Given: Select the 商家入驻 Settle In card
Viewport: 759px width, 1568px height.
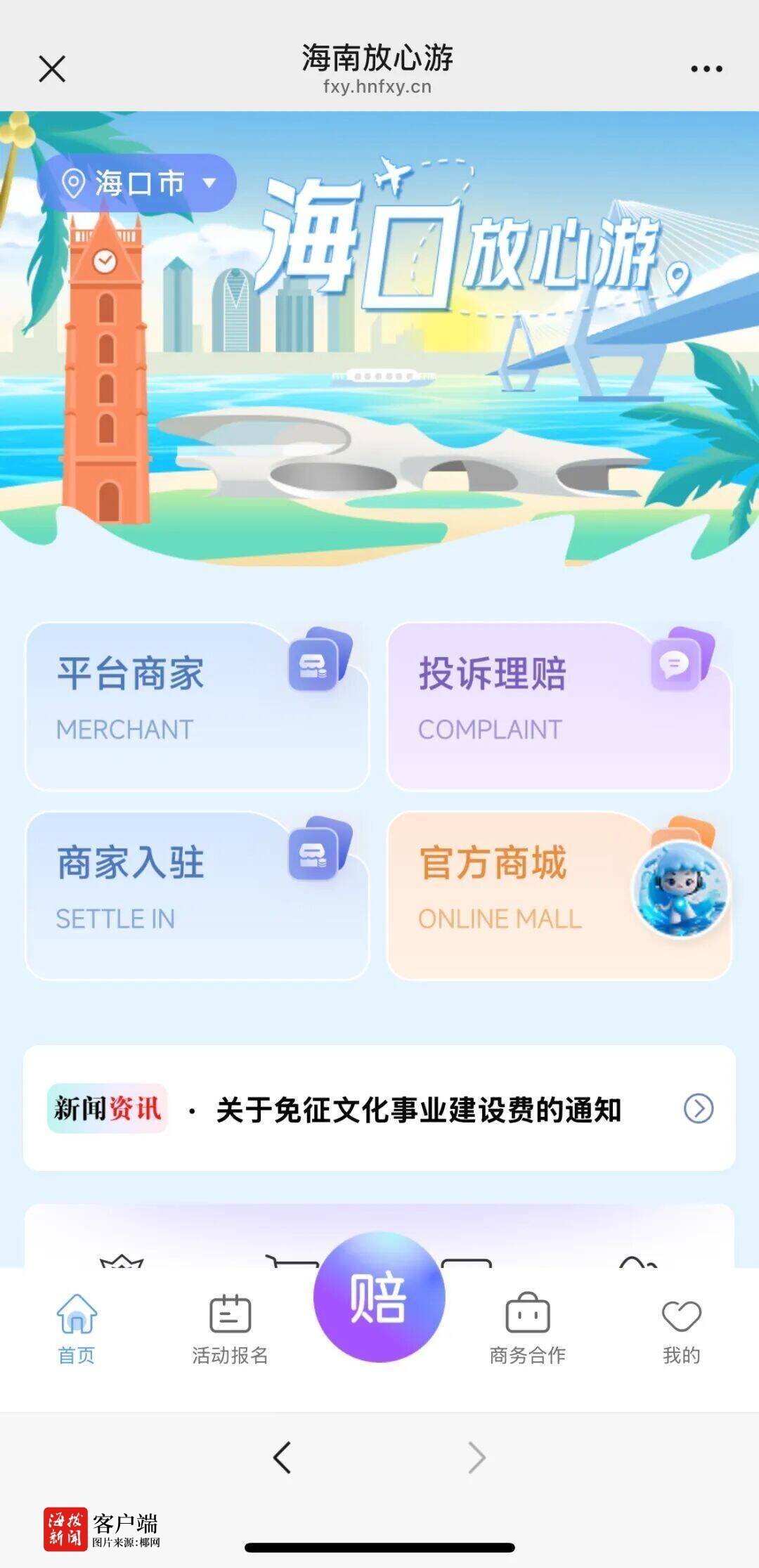Looking at the screenshot, I should [x=197, y=895].
